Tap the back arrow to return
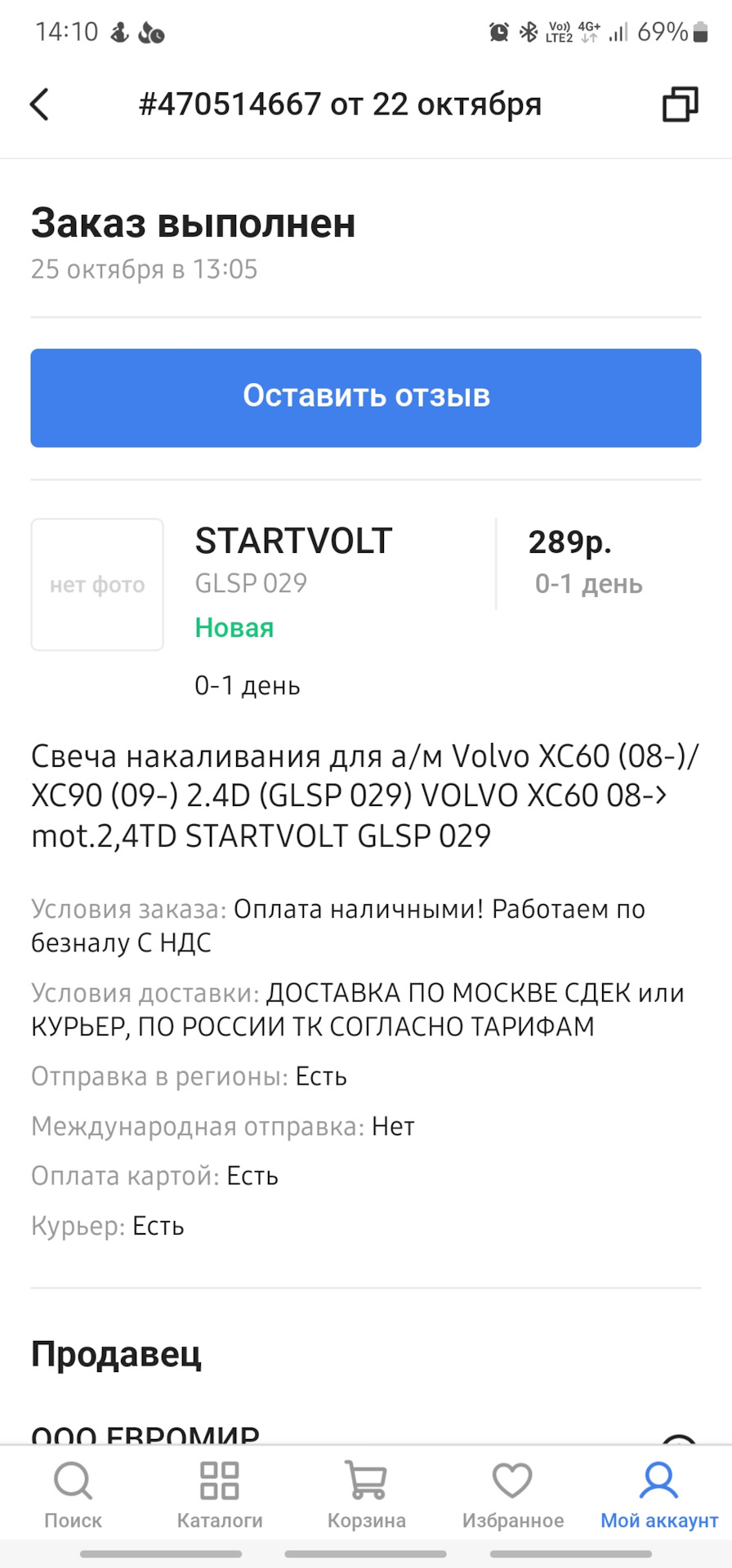 click(39, 105)
